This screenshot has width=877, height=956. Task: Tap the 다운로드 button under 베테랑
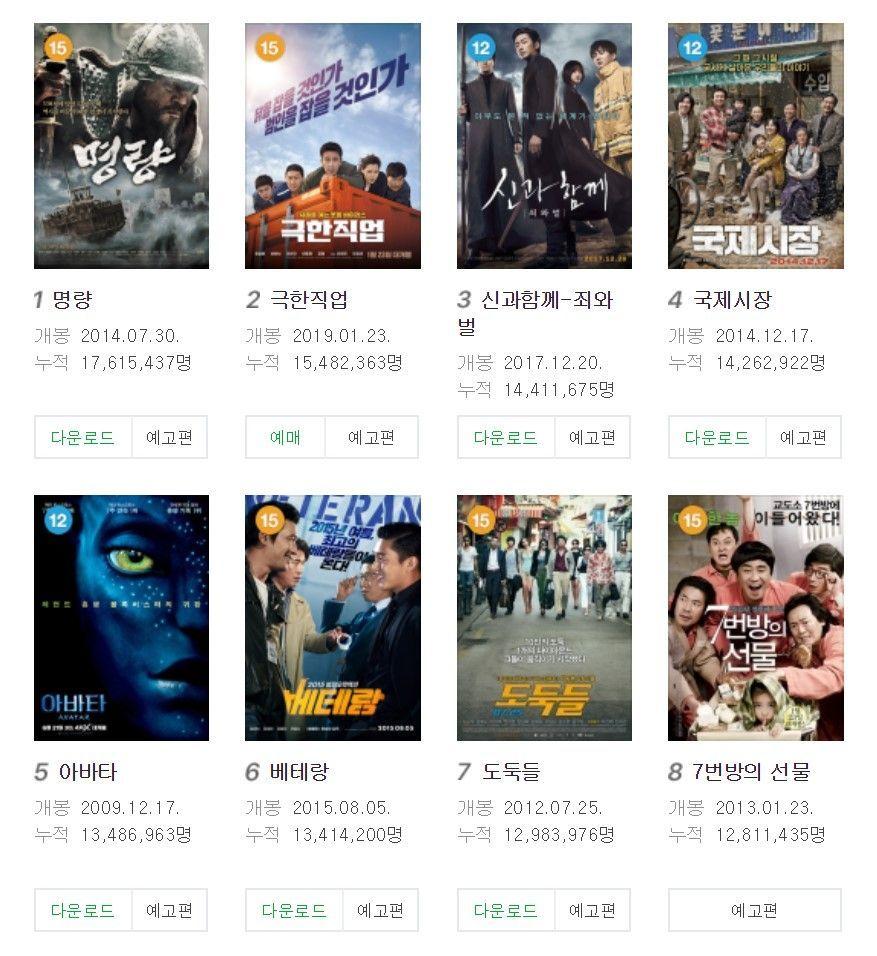tap(294, 910)
